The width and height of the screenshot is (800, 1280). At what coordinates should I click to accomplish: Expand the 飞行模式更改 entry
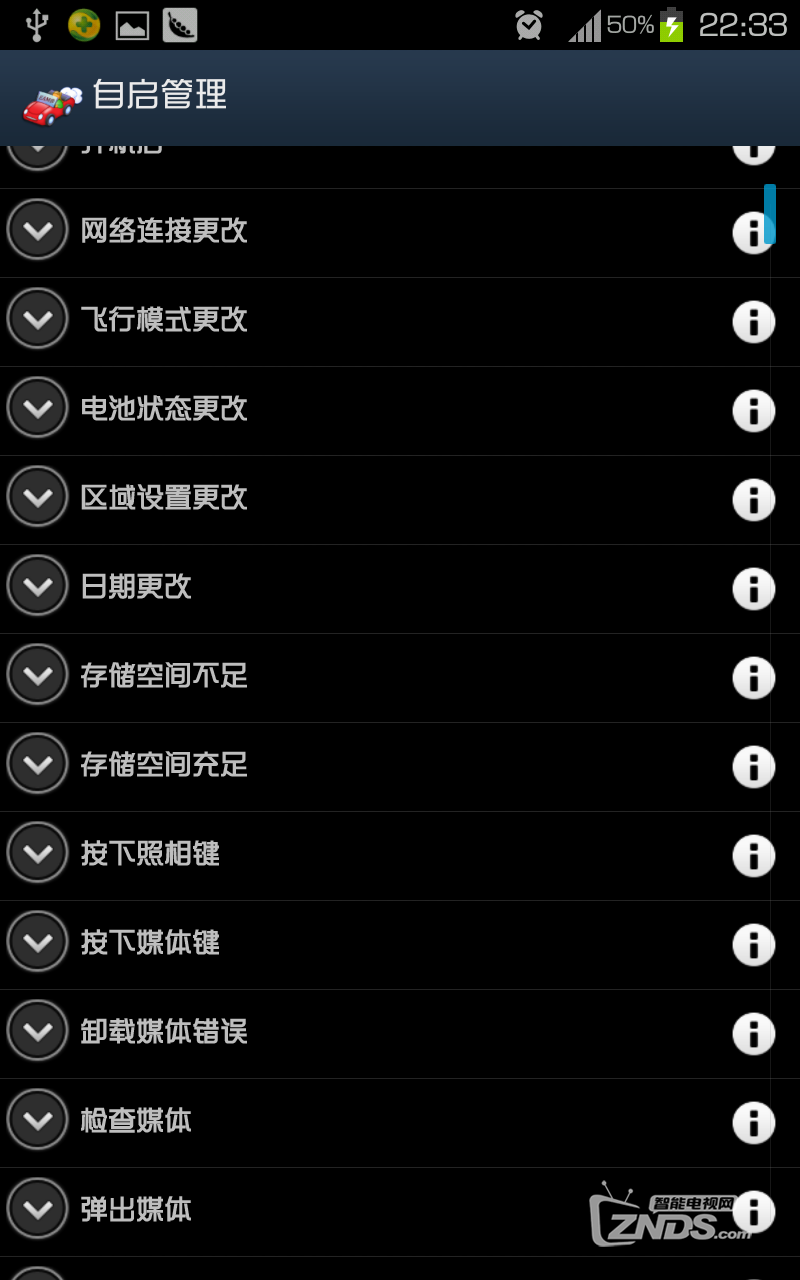pyautogui.click(x=38, y=320)
